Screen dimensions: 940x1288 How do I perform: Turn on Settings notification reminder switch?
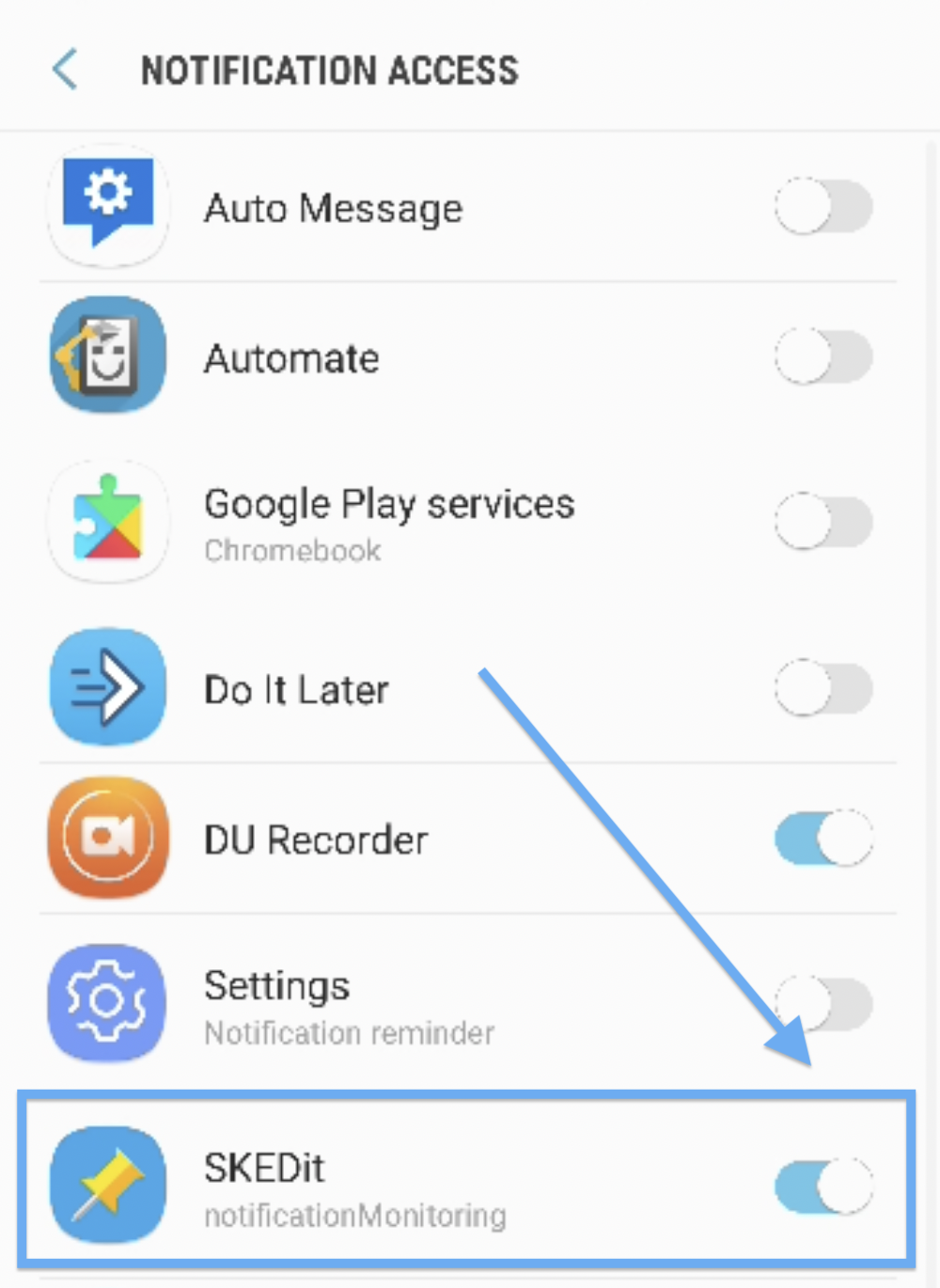click(823, 1003)
